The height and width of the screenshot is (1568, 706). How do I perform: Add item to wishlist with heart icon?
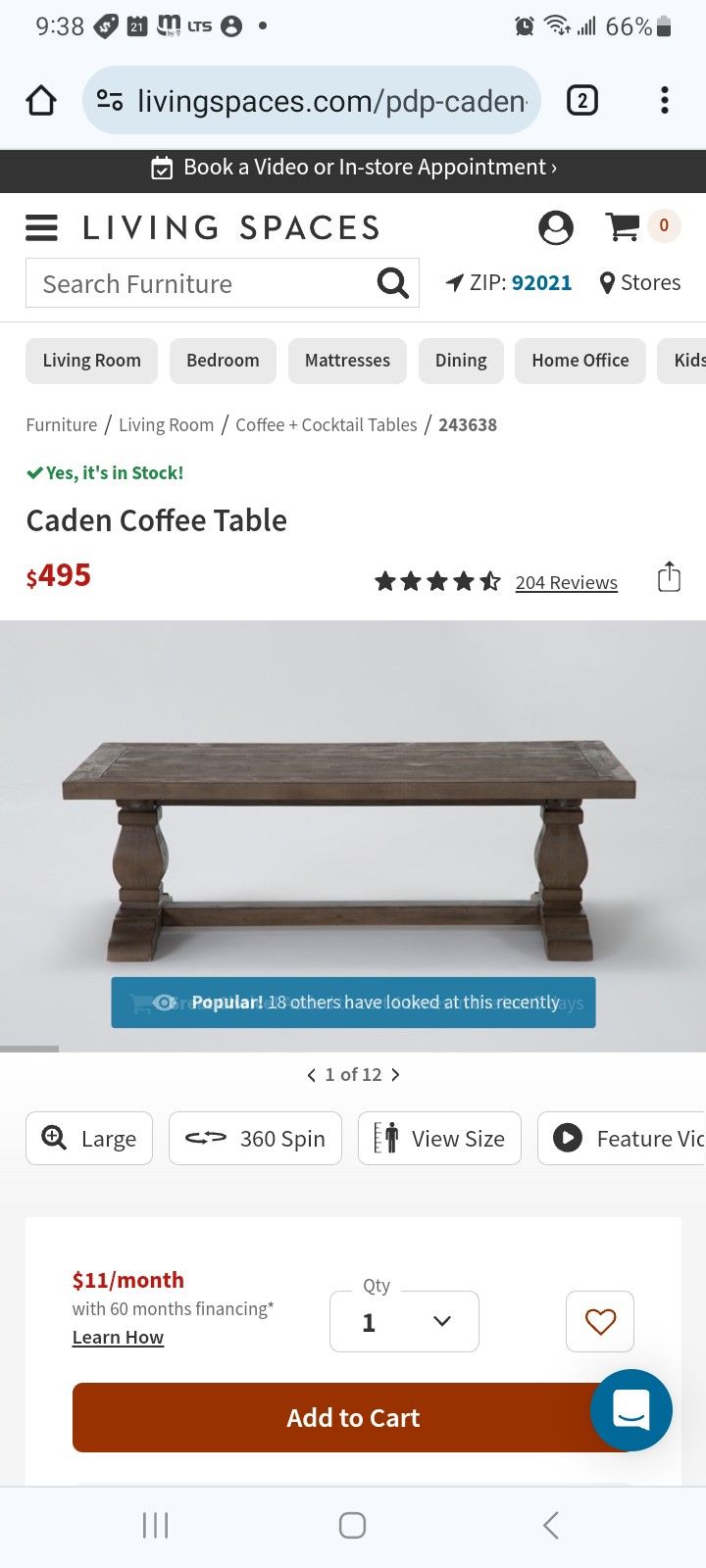pos(600,1321)
